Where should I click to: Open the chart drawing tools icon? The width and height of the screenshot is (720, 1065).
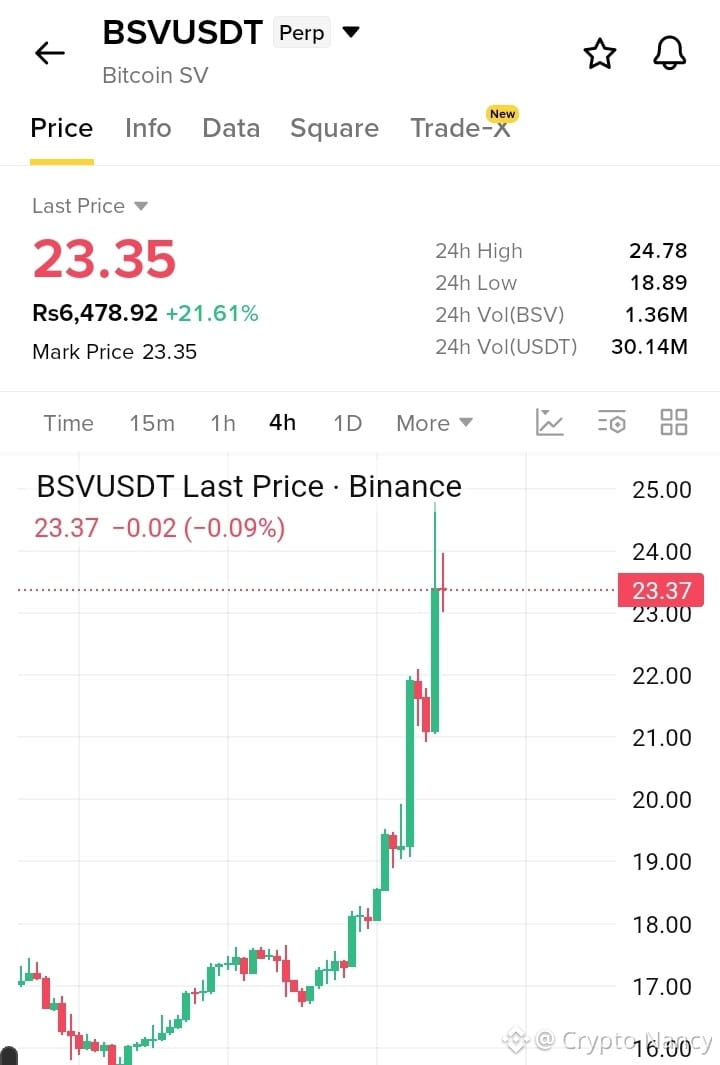click(x=549, y=422)
